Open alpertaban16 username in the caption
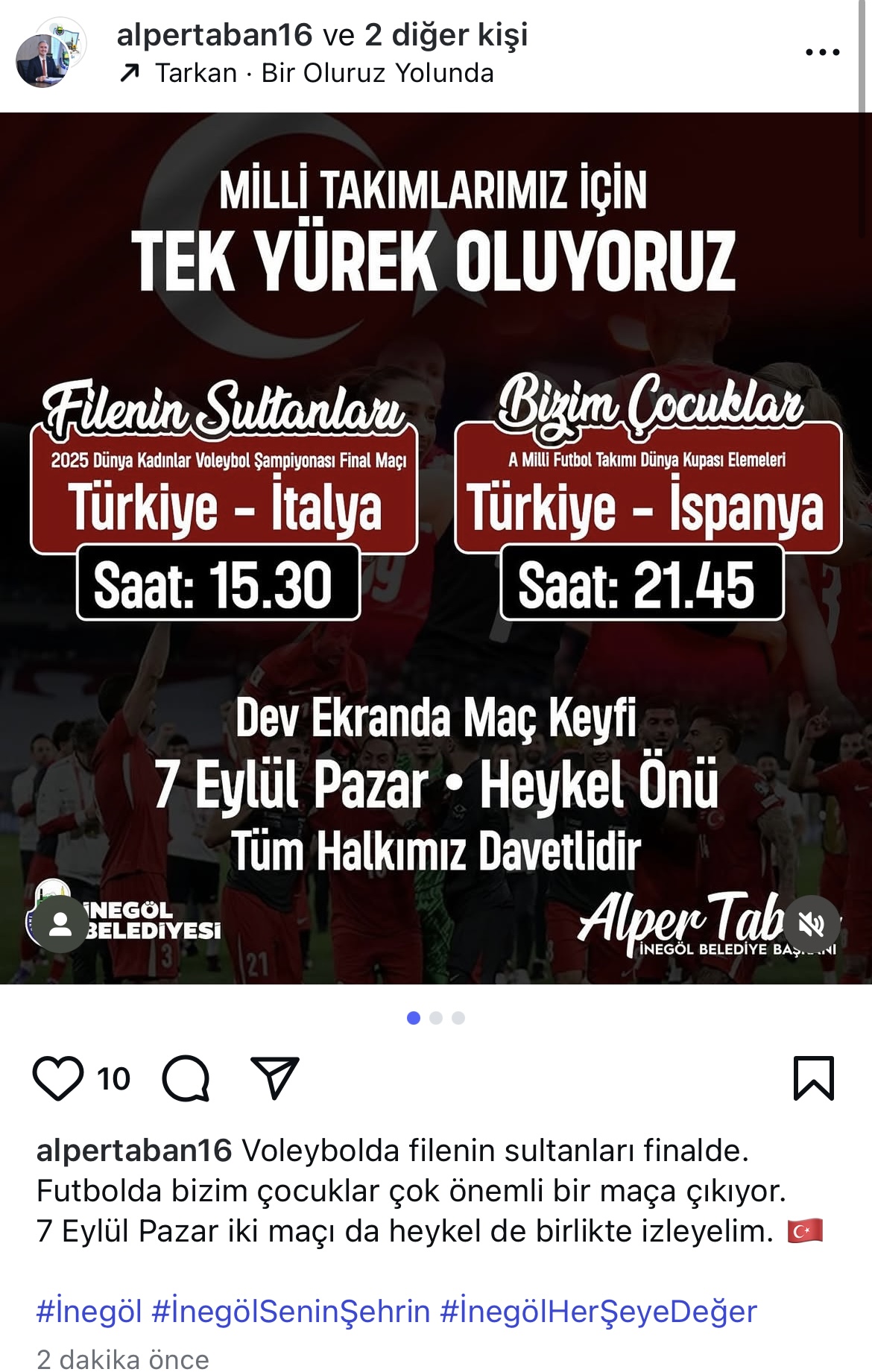This screenshot has width=872, height=1372. [134, 1151]
